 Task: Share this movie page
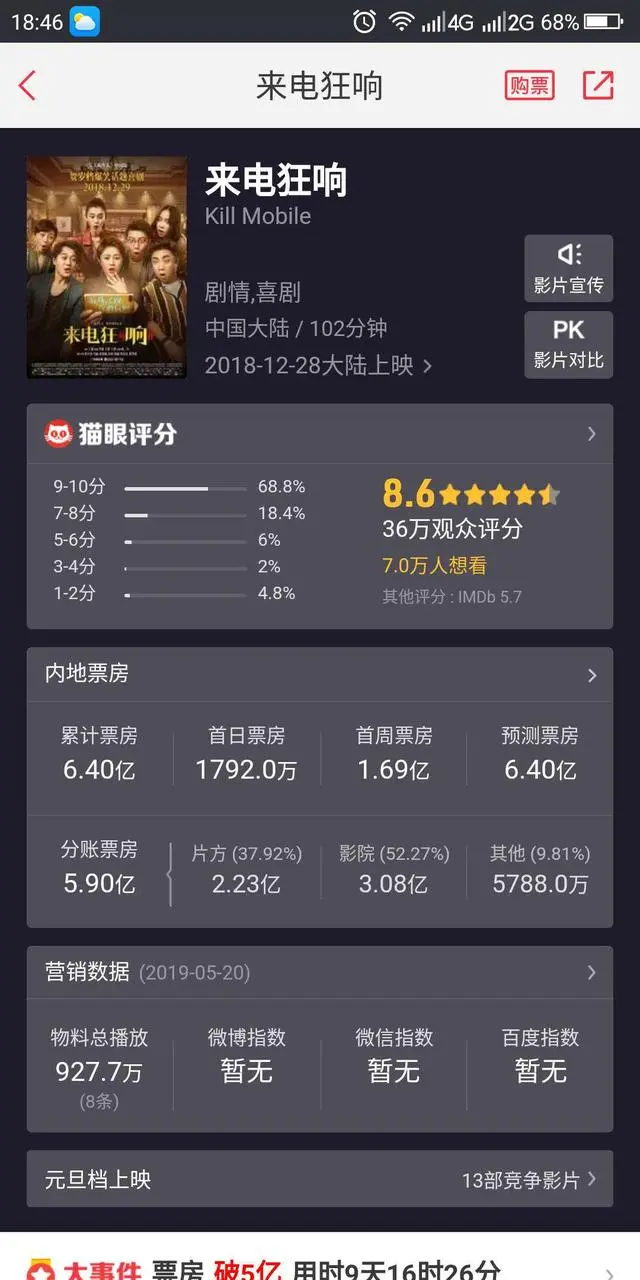coord(598,86)
